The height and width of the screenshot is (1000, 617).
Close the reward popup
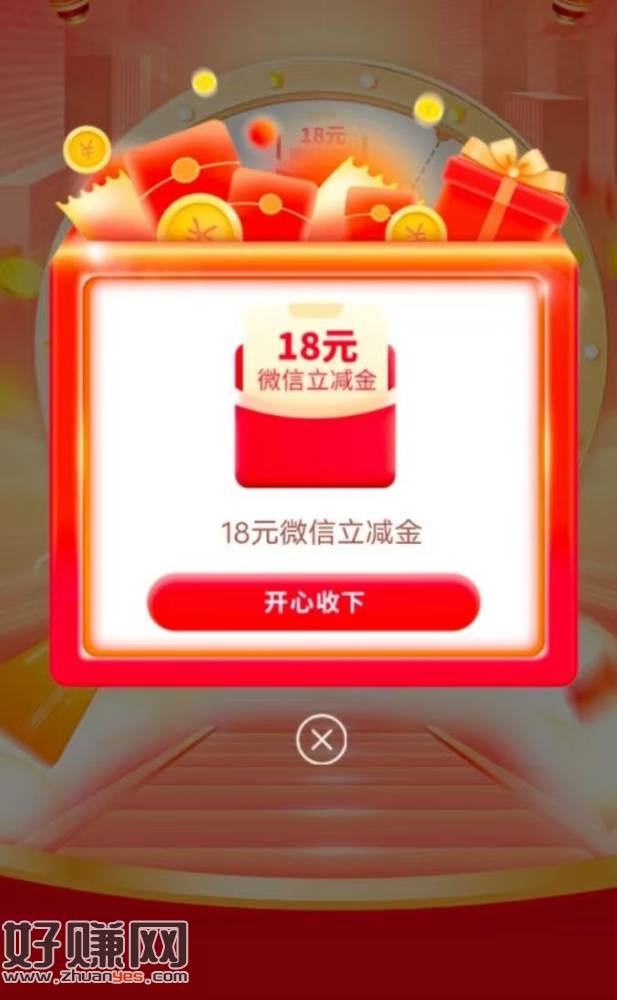point(321,740)
